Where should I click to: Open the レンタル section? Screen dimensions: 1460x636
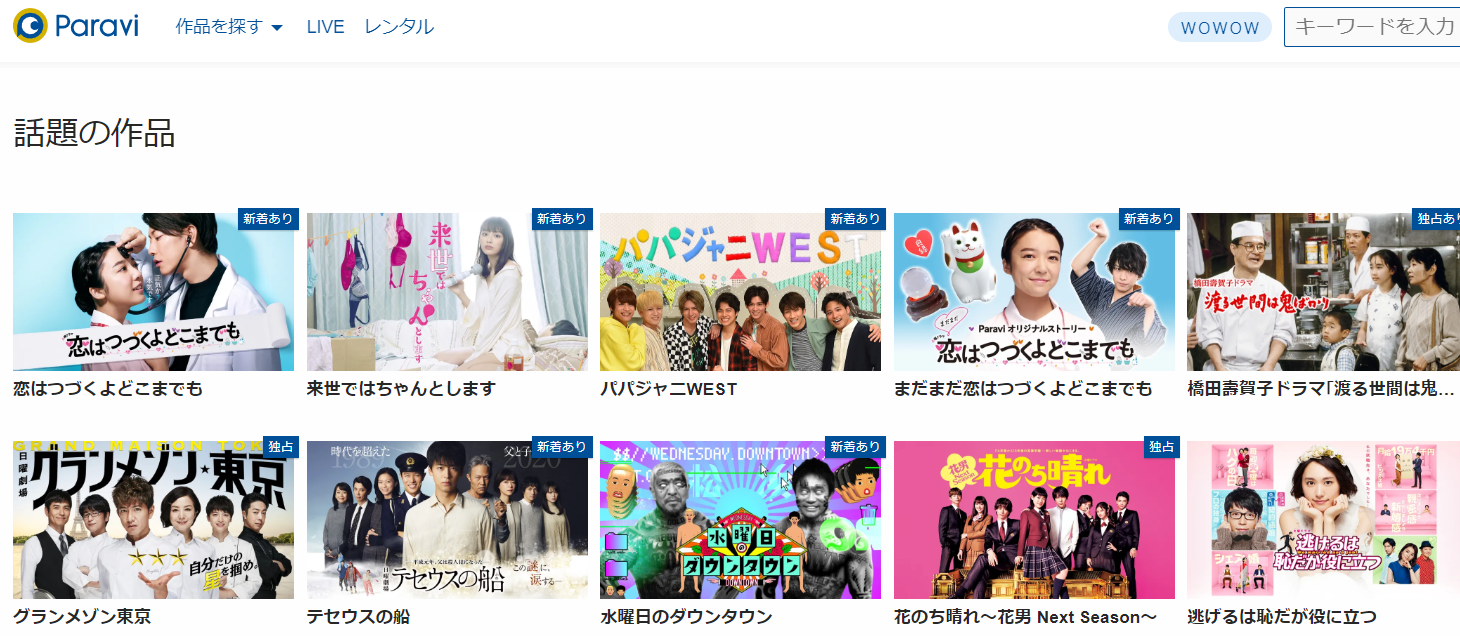(399, 27)
